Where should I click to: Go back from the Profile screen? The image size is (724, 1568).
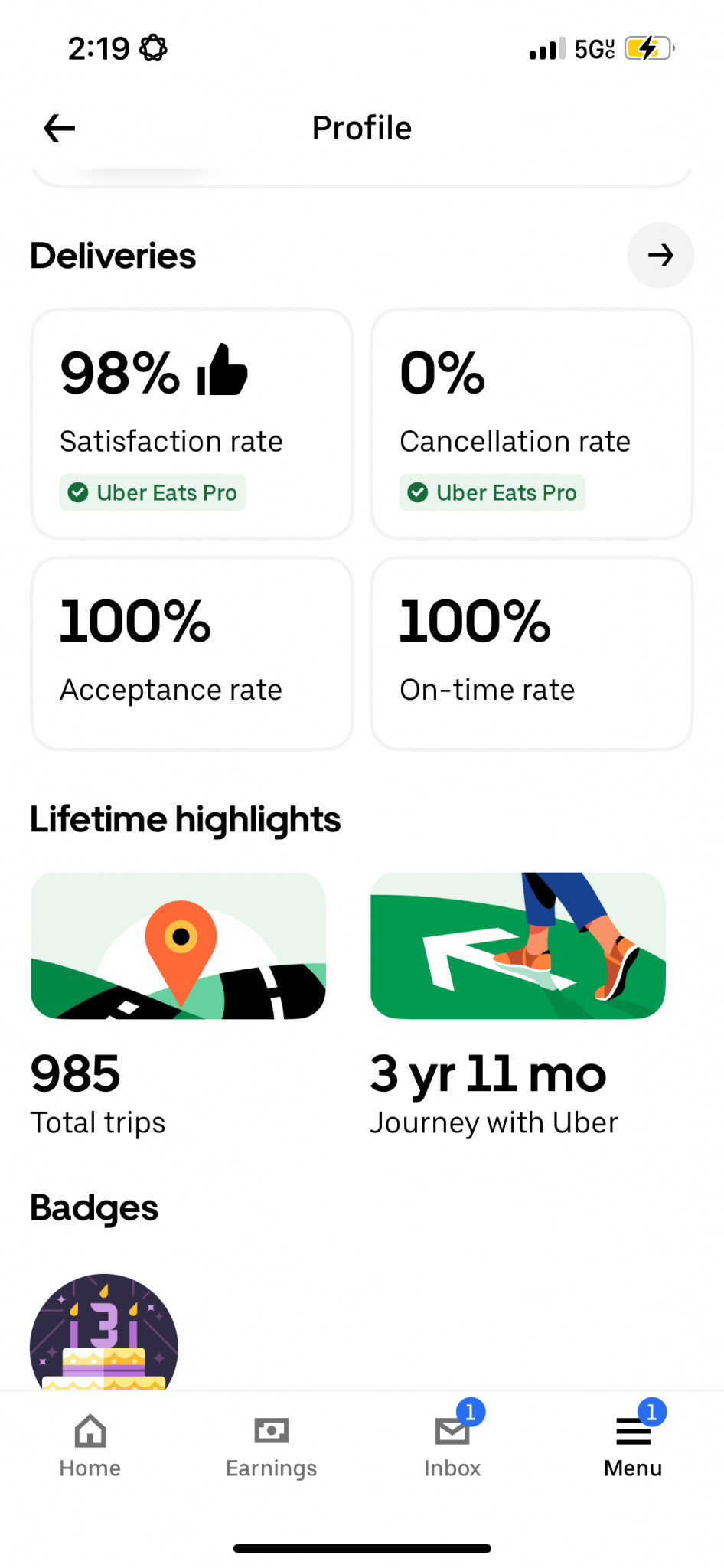[59, 128]
